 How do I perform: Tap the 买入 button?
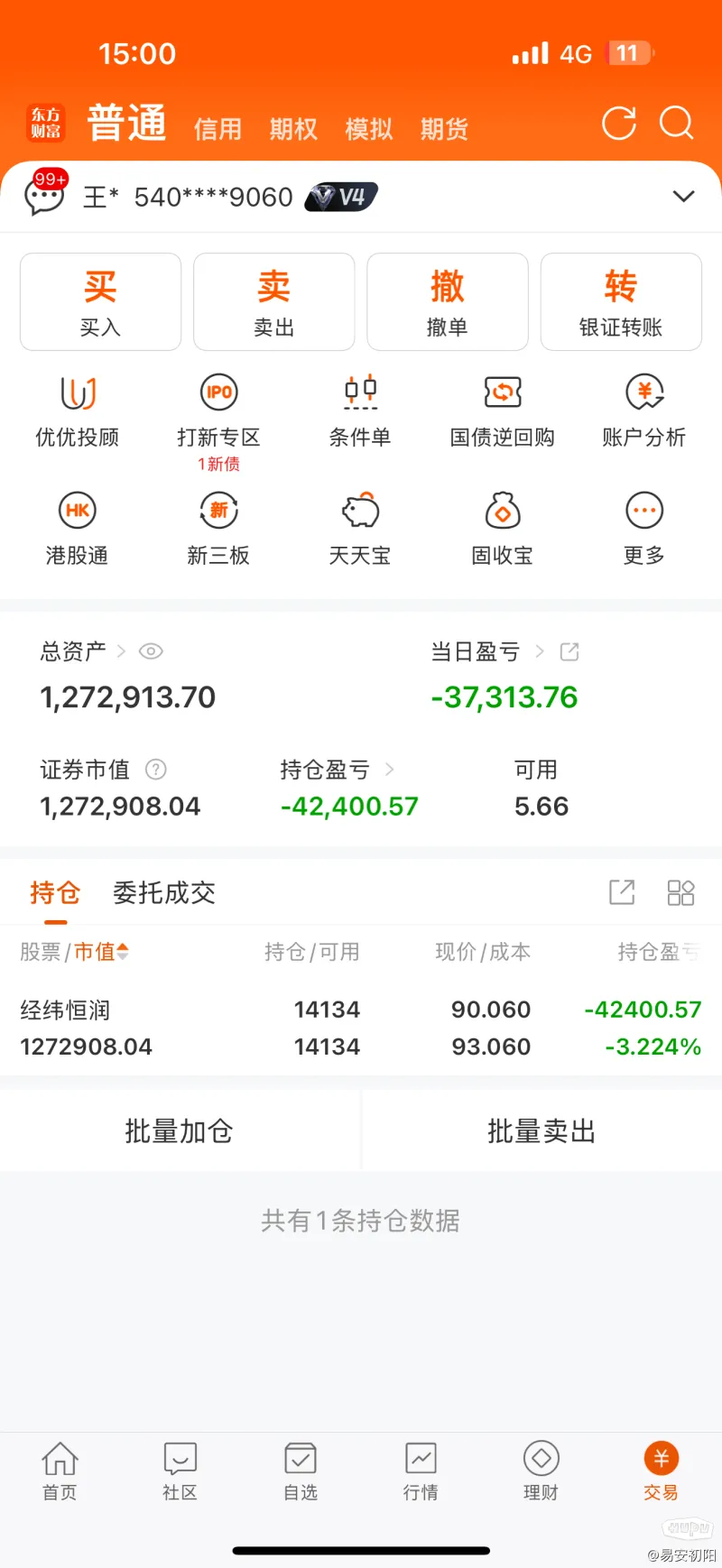point(100,301)
